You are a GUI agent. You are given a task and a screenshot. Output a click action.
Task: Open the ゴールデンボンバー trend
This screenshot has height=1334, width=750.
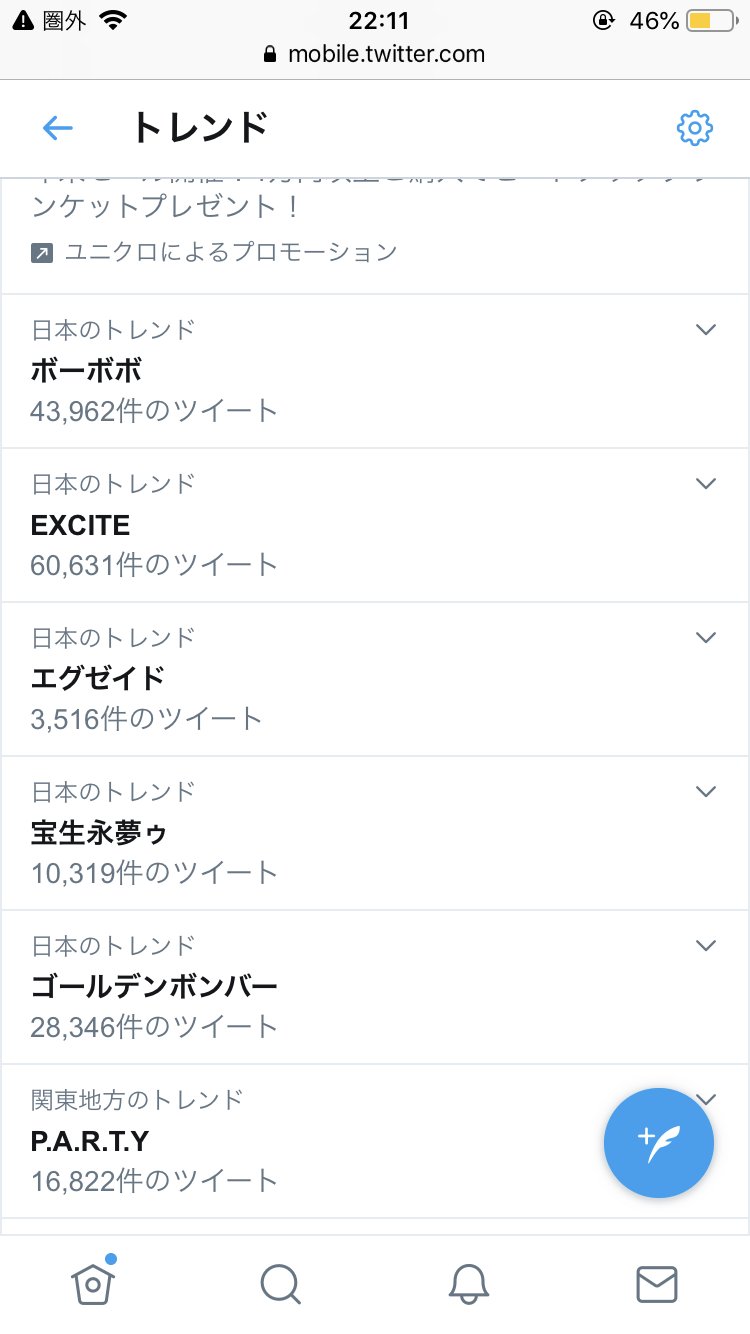pyautogui.click(x=154, y=986)
